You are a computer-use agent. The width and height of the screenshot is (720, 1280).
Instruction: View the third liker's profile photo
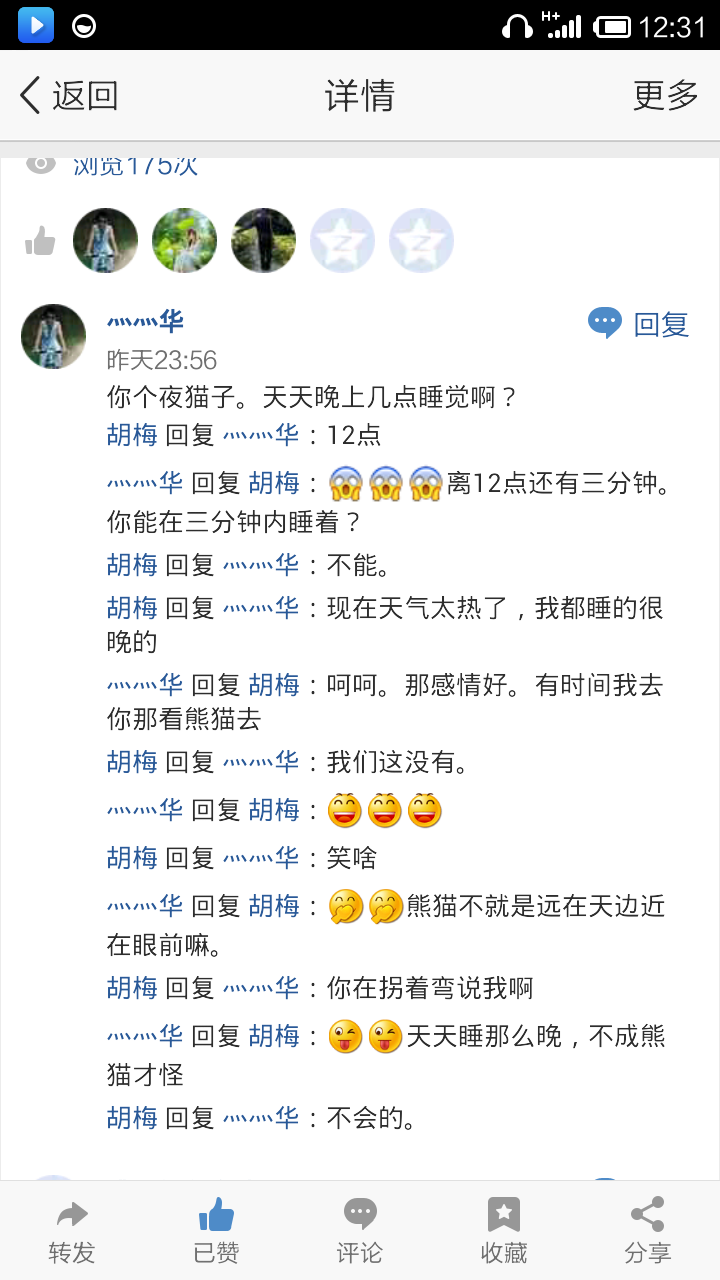tap(263, 241)
